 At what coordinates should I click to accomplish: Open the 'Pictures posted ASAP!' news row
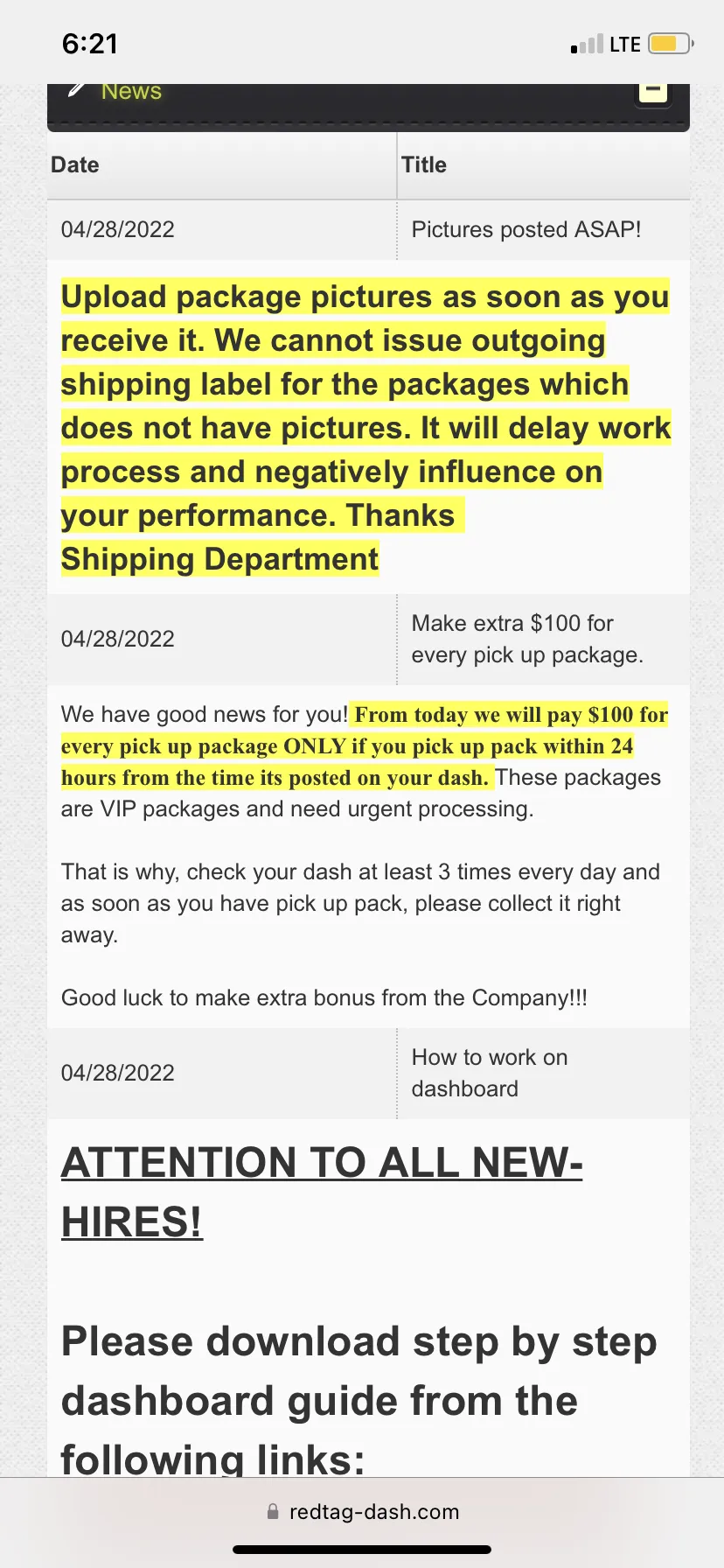(368, 230)
